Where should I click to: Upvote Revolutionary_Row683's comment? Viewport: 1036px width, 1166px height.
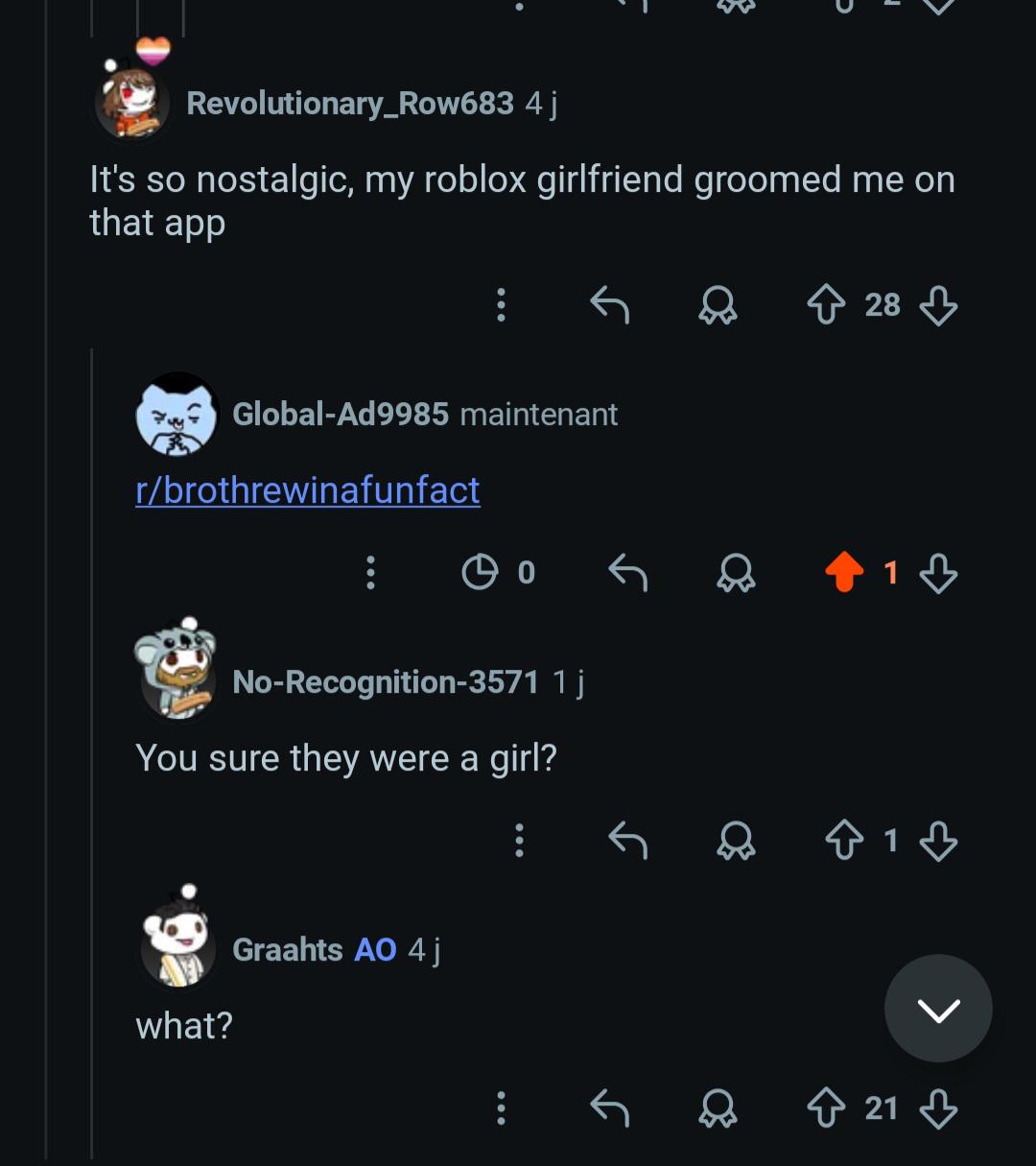[x=826, y=305]
